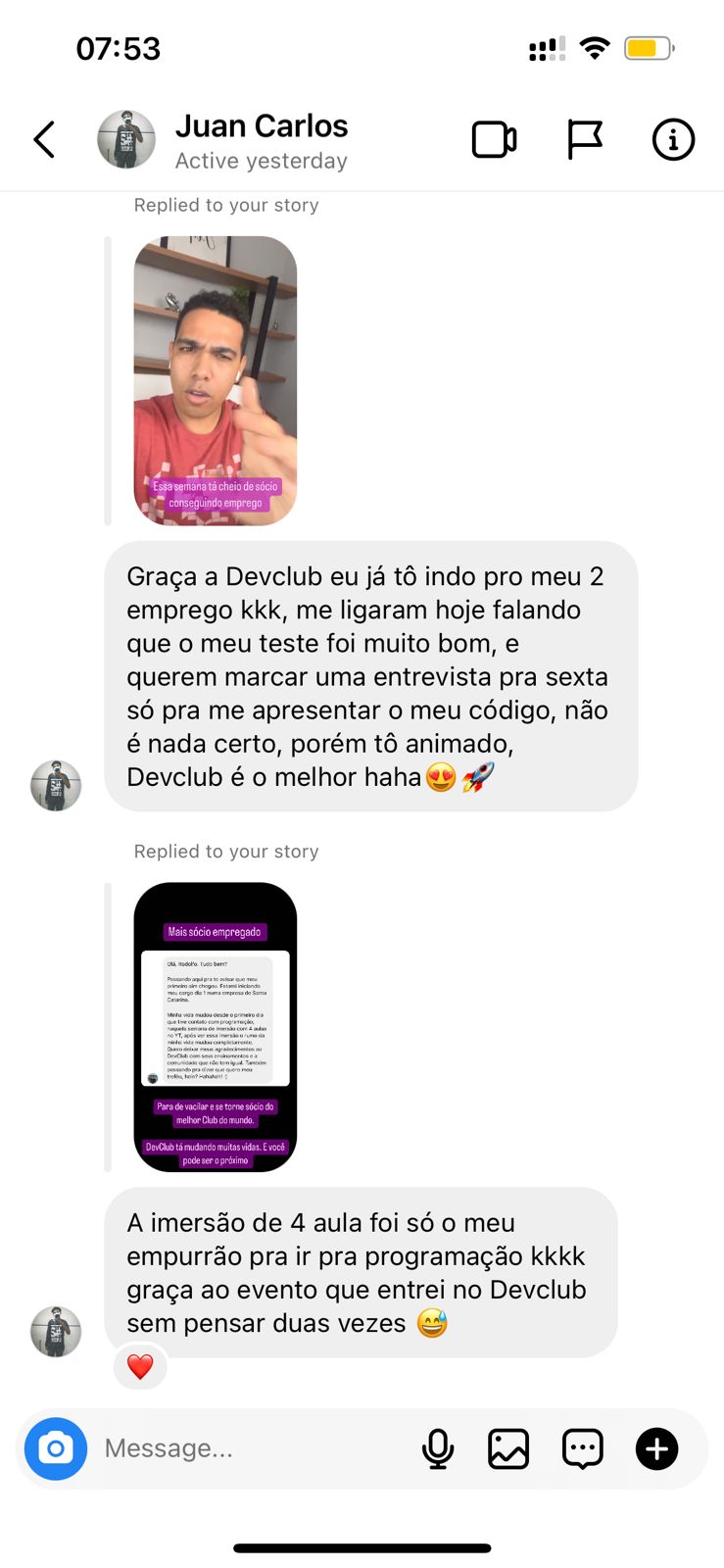Open the camera from the message bar

click(x=56, y=1448)
